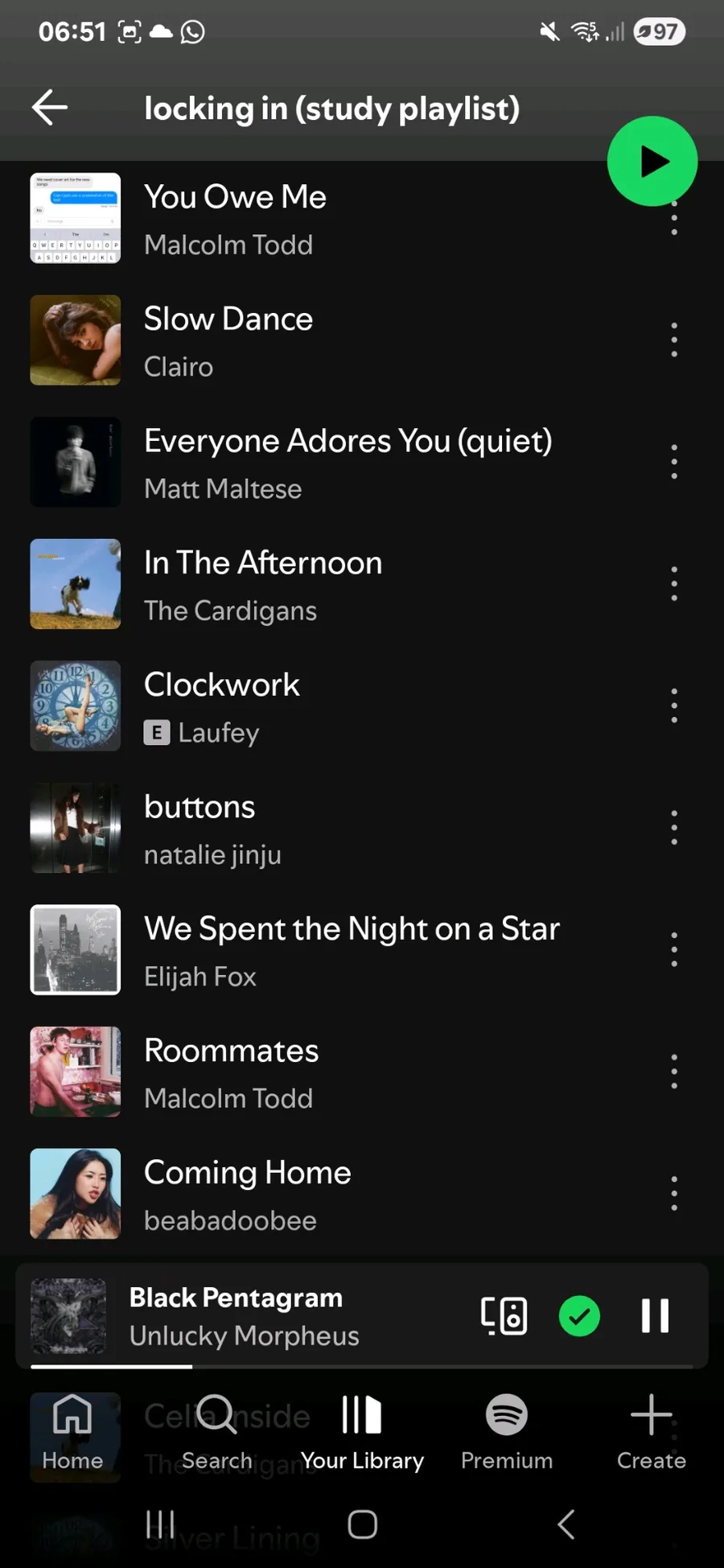Play the locking in playlist
The width and height of the screenshot is (724, 1568).
(652, 162)
